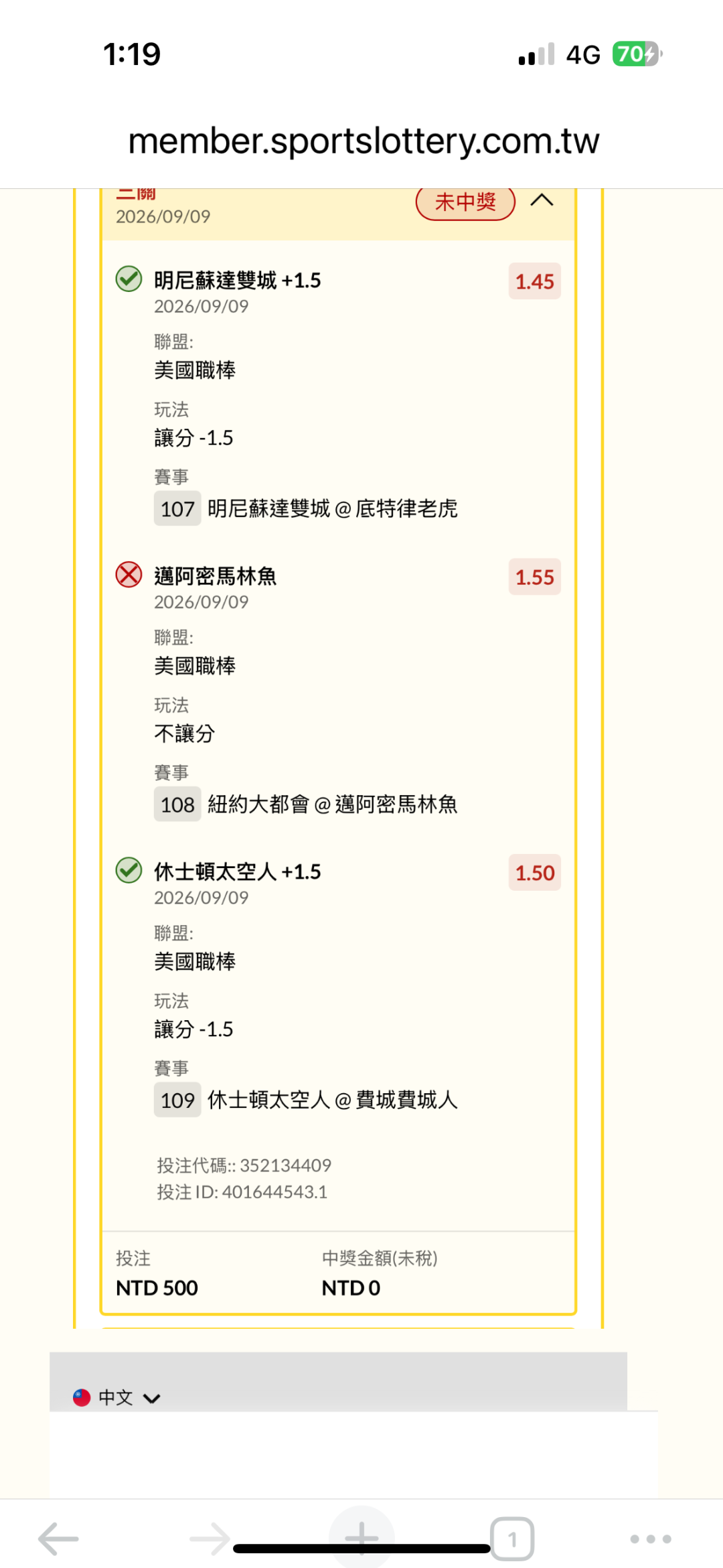Collapse the bet details with the chevron
The width and height of the screenshot is (723, 1568).
pyautogui.click(x=542, y=200)
